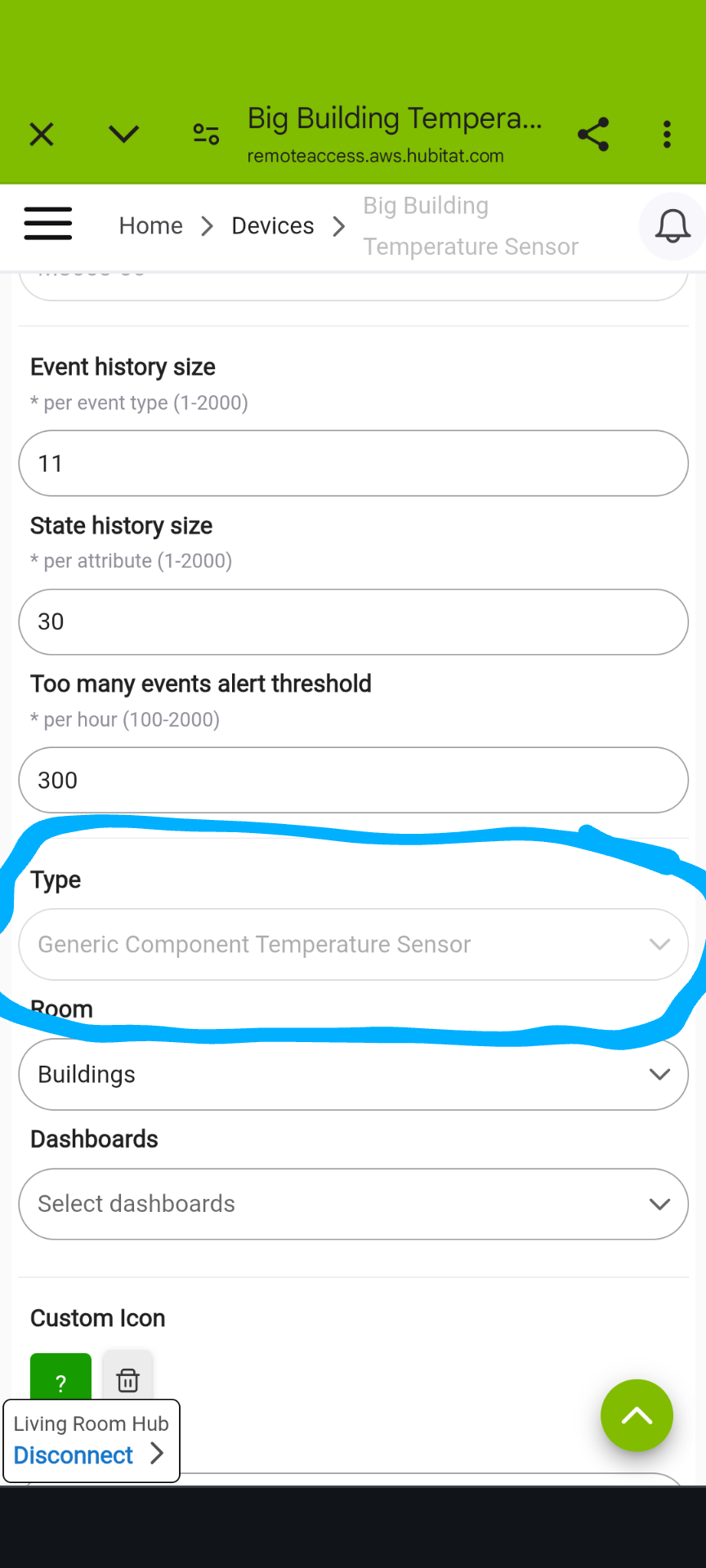706x1568 pixels.
Task: Tap the green scroll-to-top button
Action: click(637, 1415)
